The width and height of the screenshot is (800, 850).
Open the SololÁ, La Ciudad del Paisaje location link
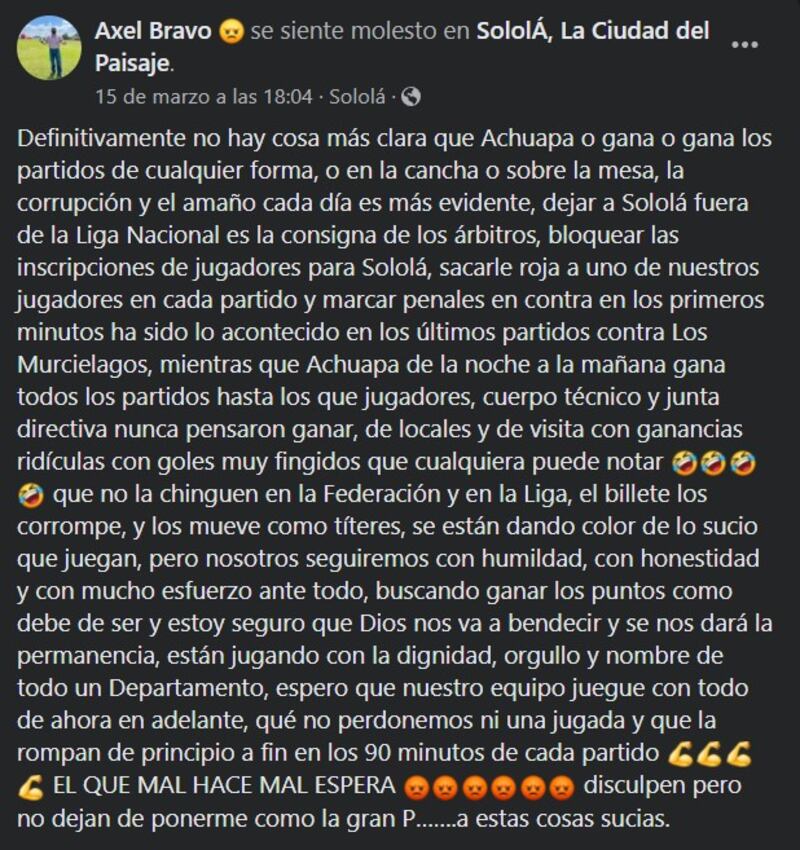tap(592, 31)
